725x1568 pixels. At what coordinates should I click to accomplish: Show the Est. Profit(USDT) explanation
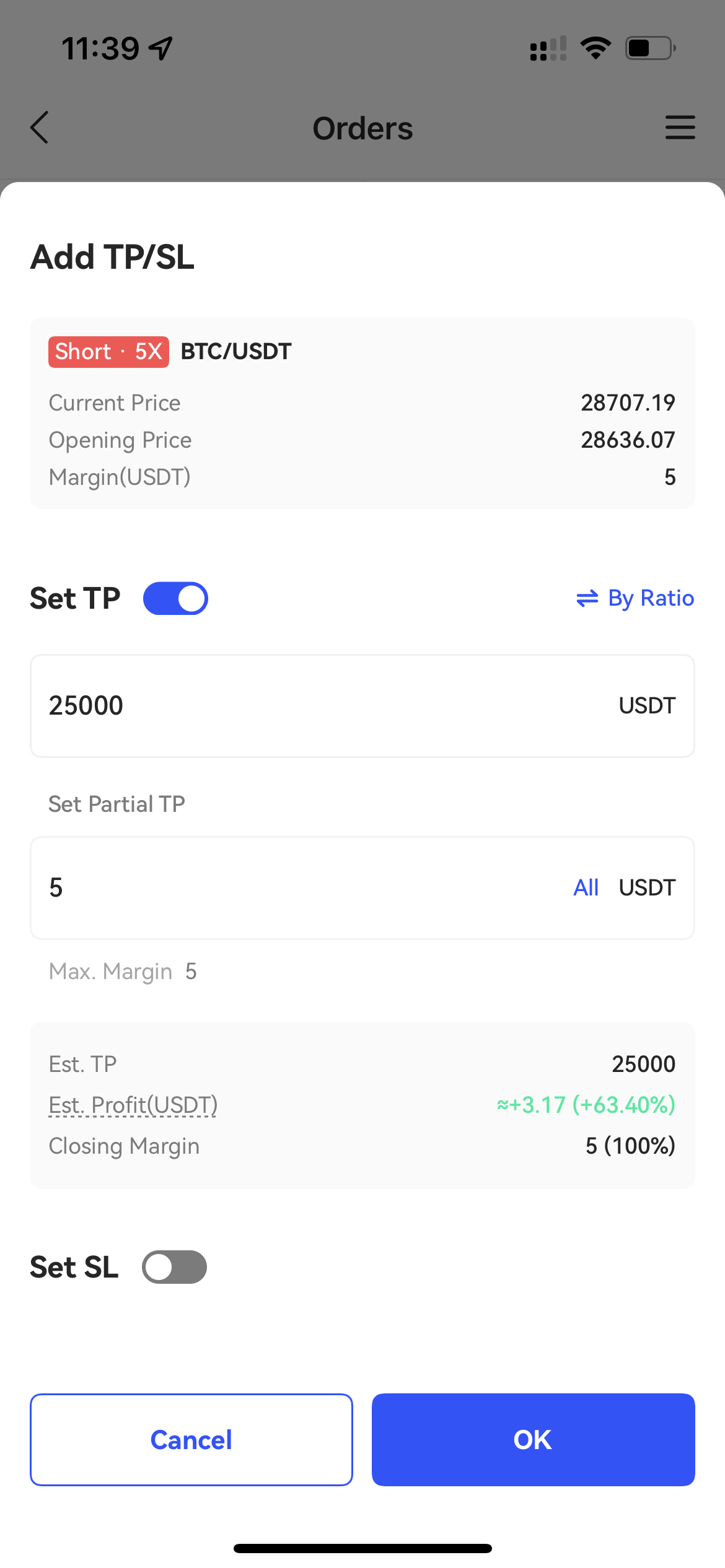click(x=133, y=1105)
